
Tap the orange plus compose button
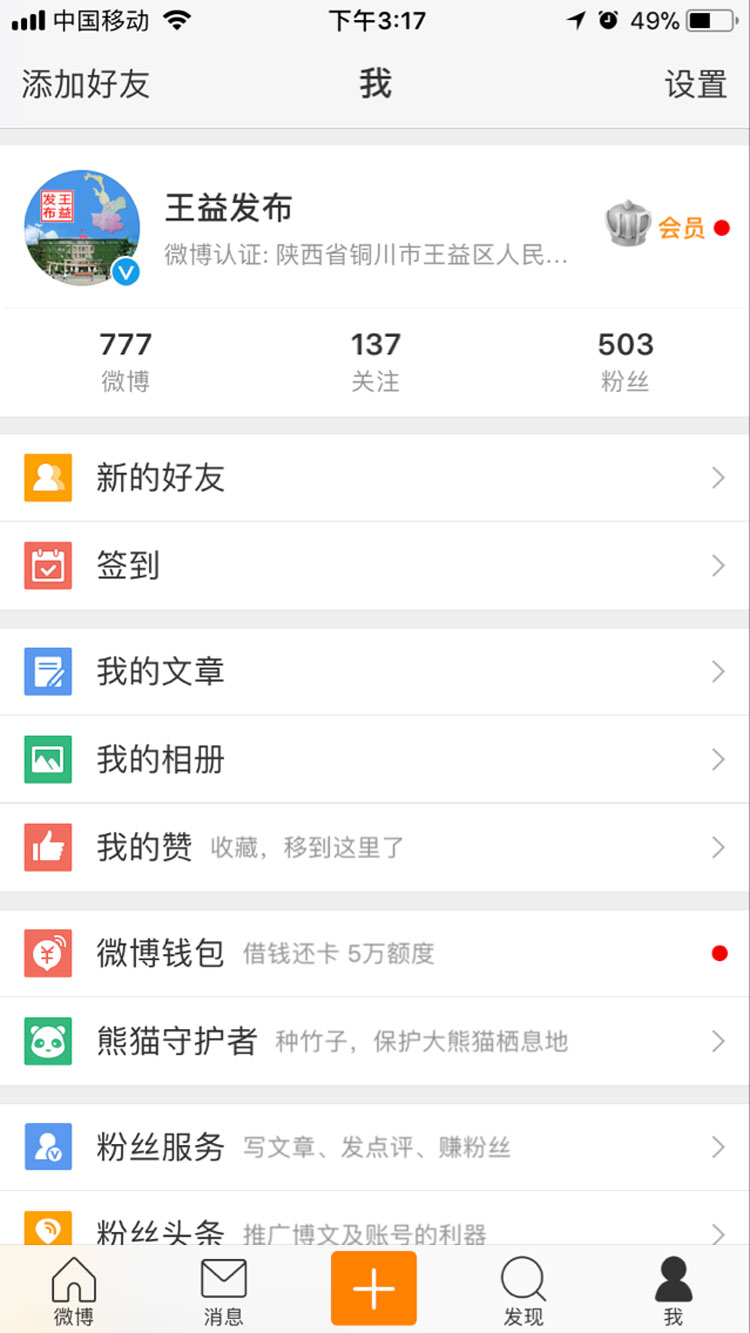pyautogui.click(x=374, y=1288)
